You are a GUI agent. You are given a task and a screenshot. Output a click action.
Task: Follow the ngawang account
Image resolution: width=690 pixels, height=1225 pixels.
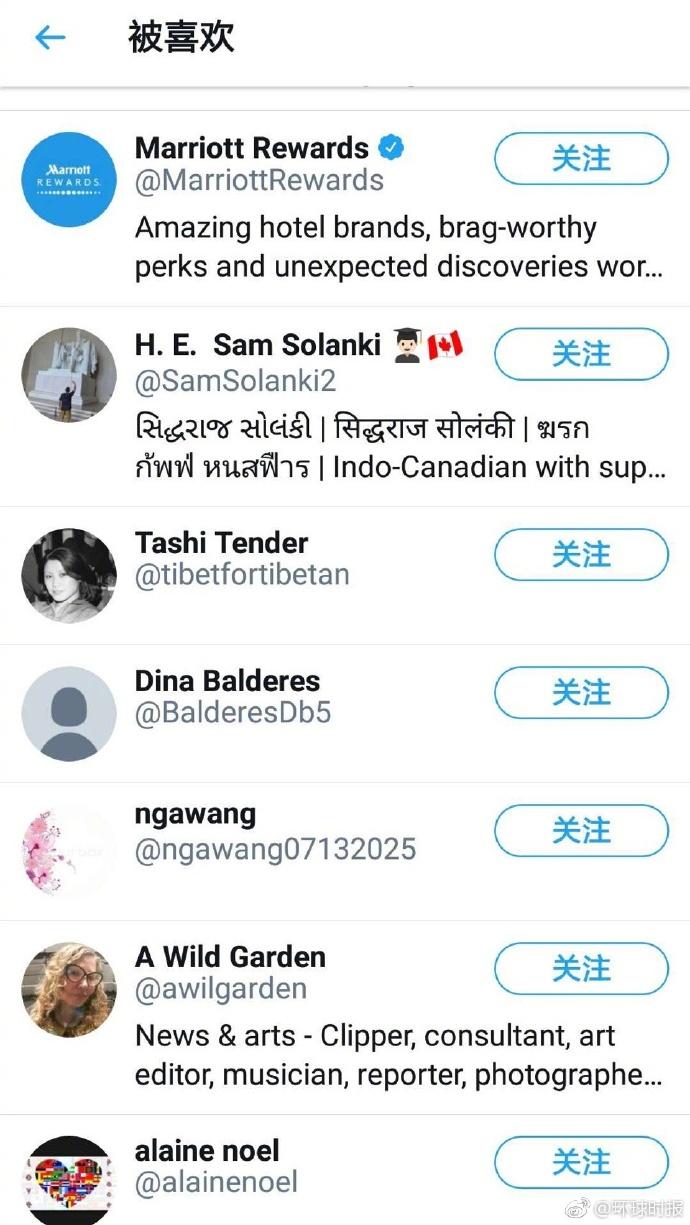[581, 831]
